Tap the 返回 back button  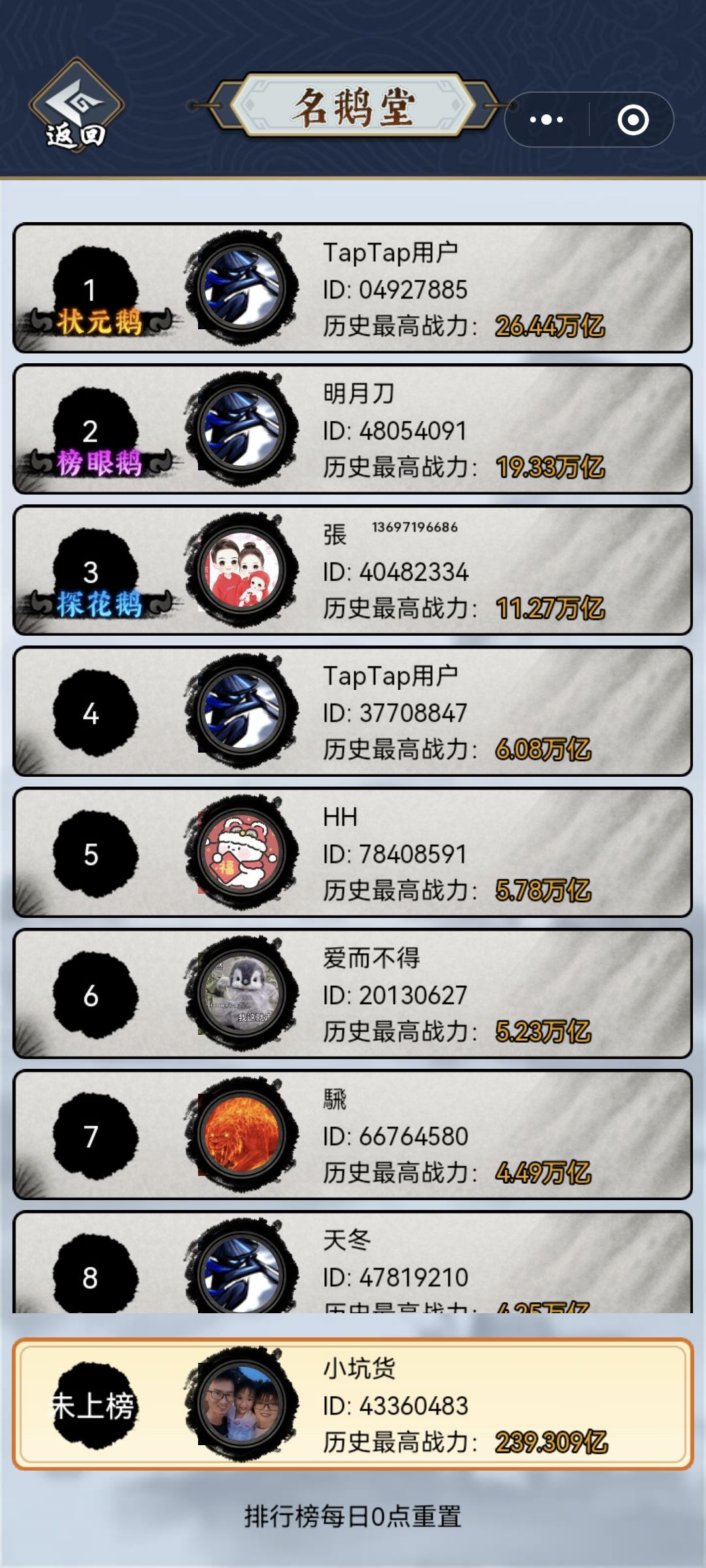[76, 106]
